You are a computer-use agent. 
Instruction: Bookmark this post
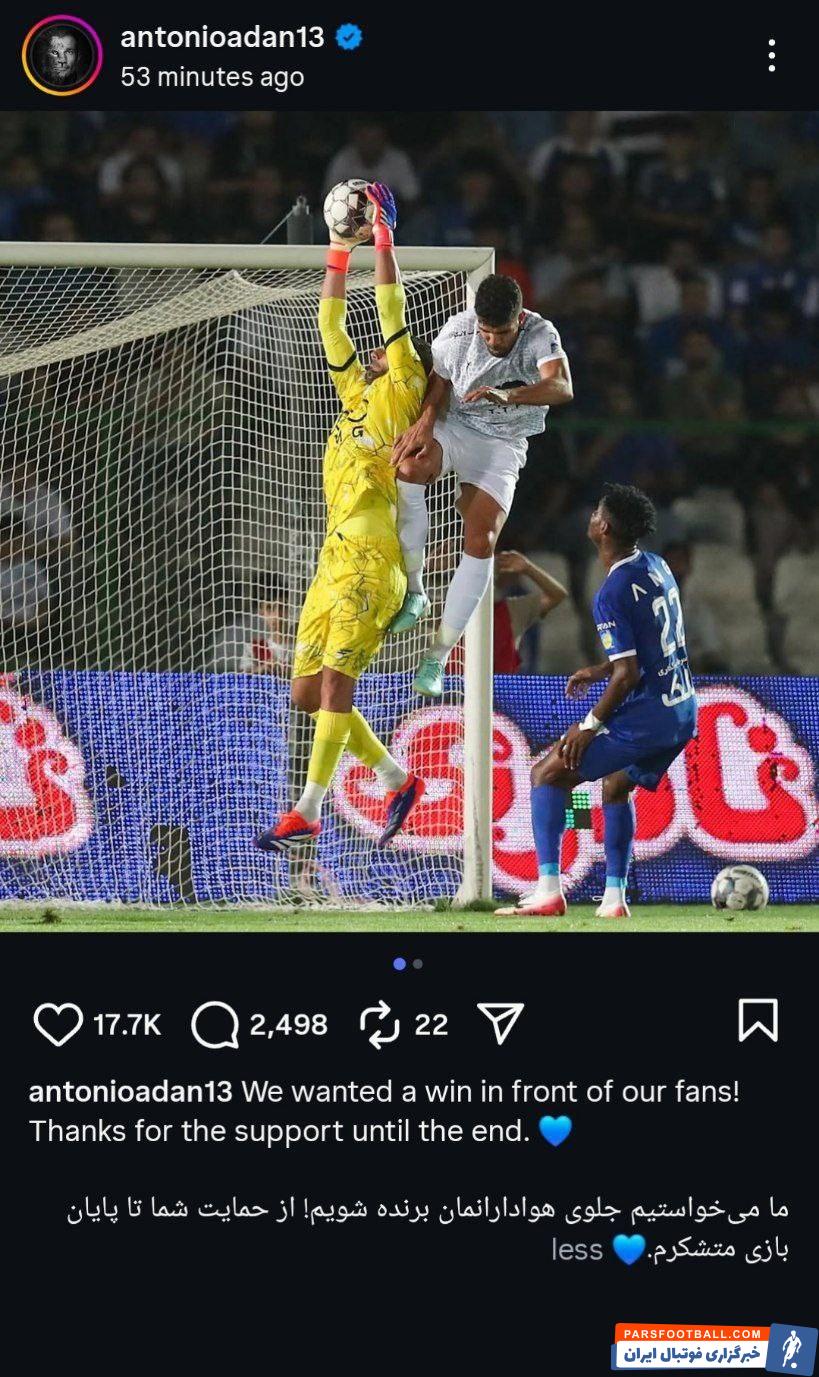click(x=757, y=1021)
